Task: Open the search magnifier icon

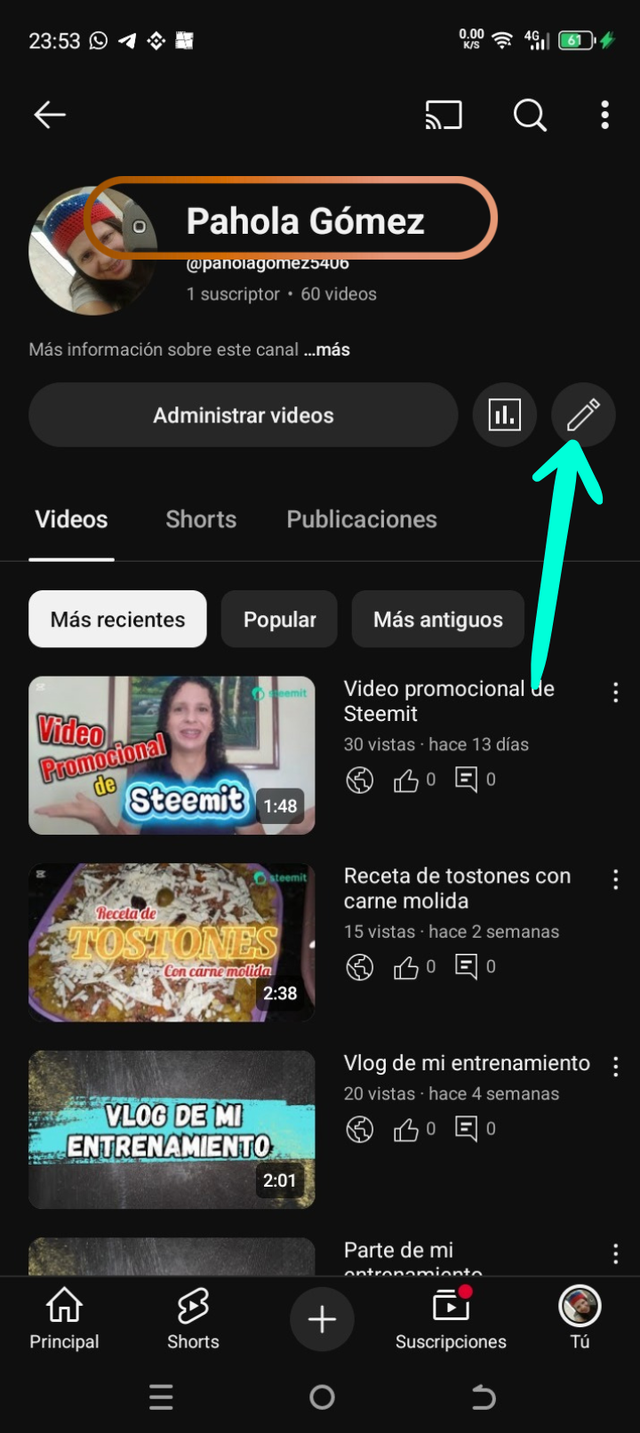Action: point(530,115)
